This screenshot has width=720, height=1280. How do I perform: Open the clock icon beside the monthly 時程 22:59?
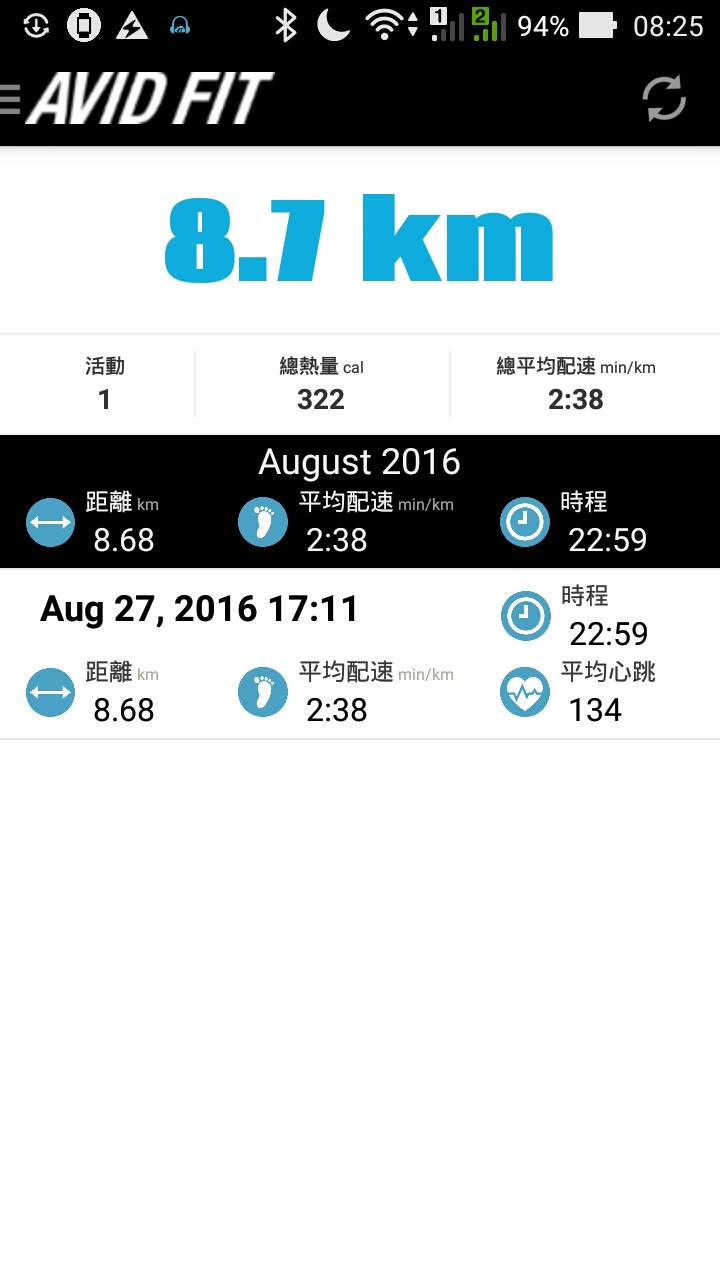(524, 522)
